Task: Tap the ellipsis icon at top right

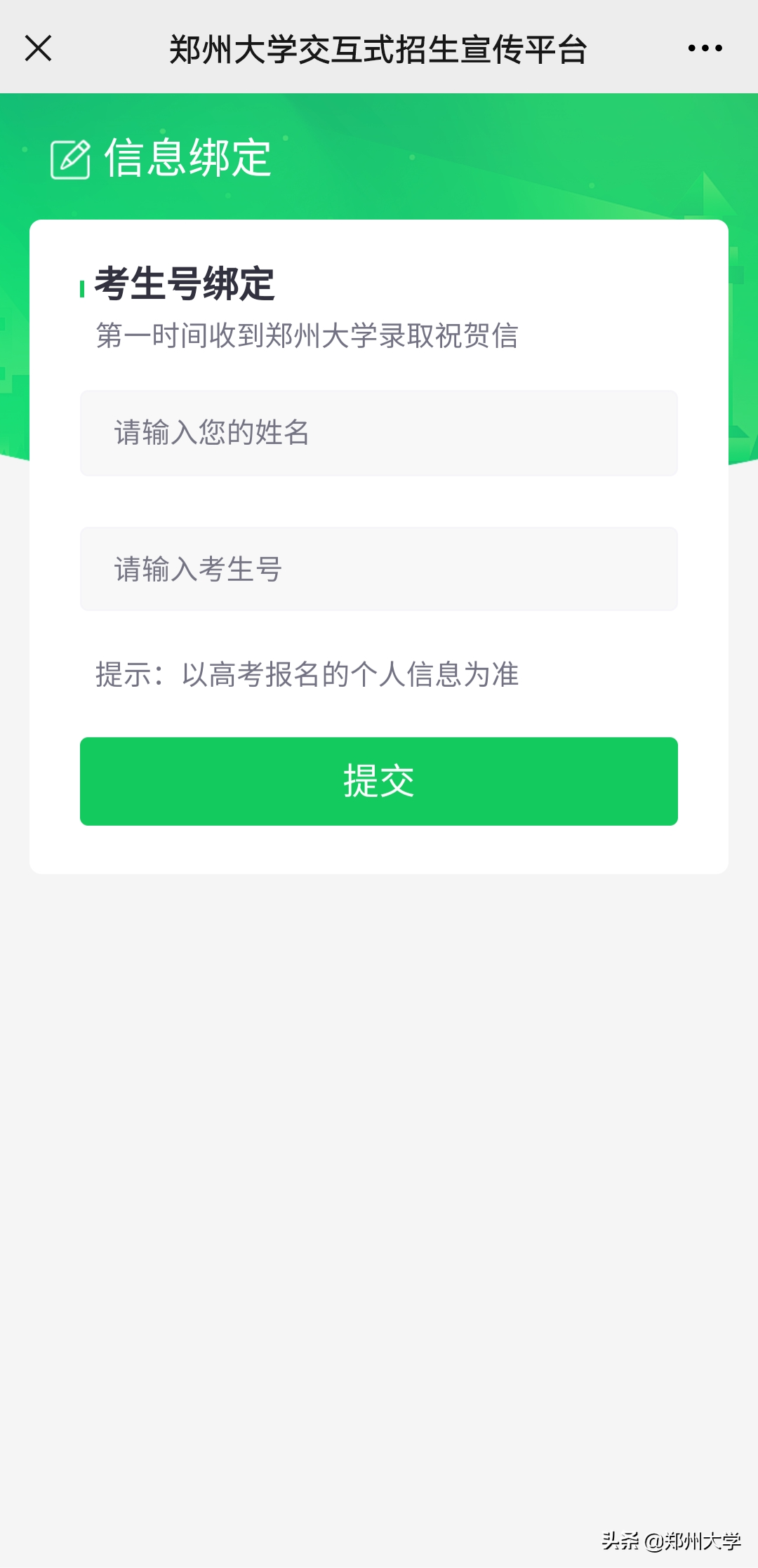Action: coord(704,49)
